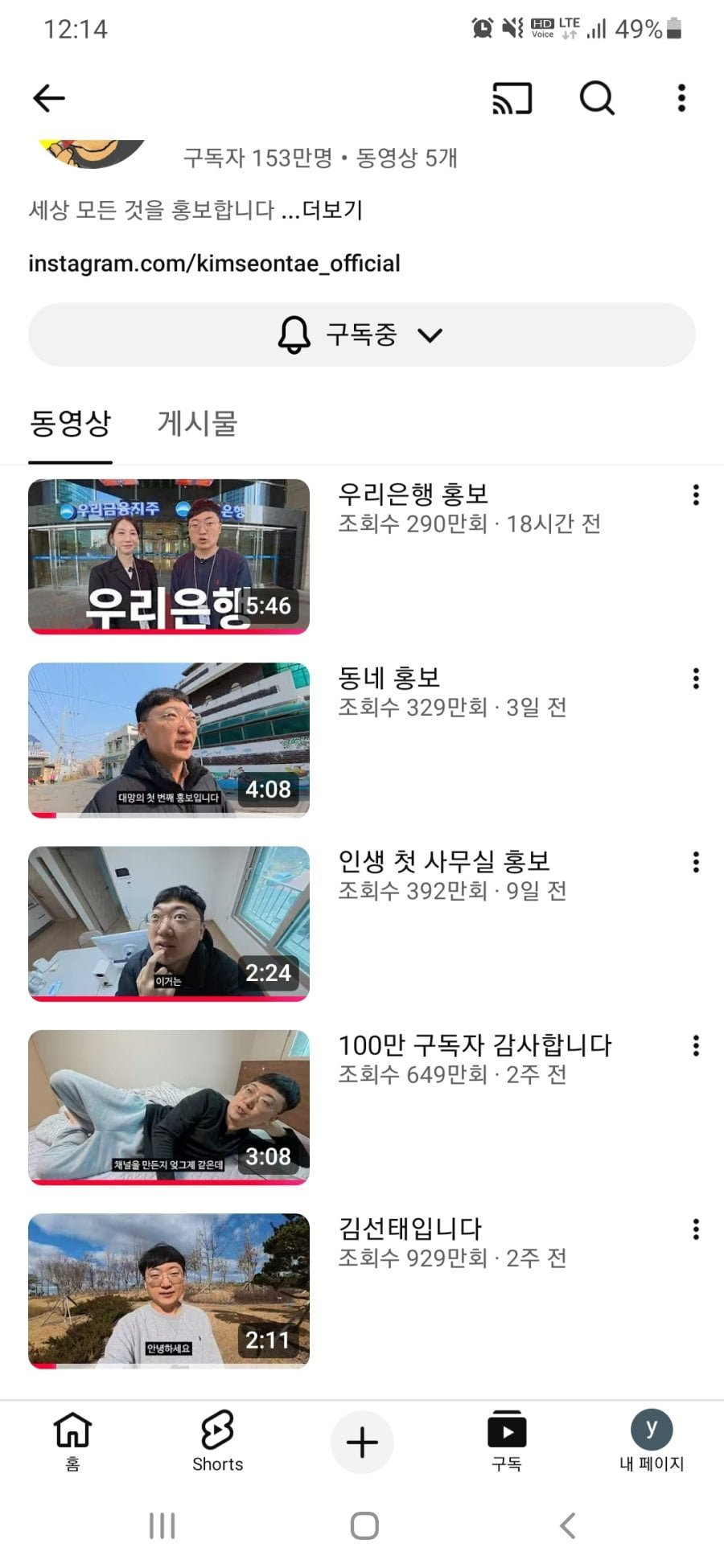Screen dimensions: 724x1568
Task: Open the cast to device icon
Action: 512,98
